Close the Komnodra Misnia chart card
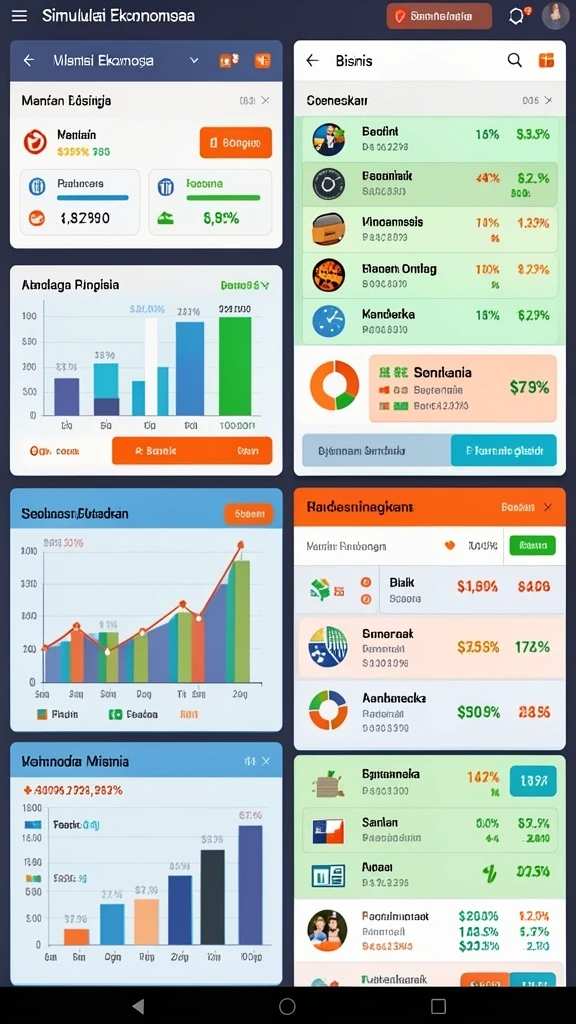The height and width of the screenshot is (1024, 576). 265,761
